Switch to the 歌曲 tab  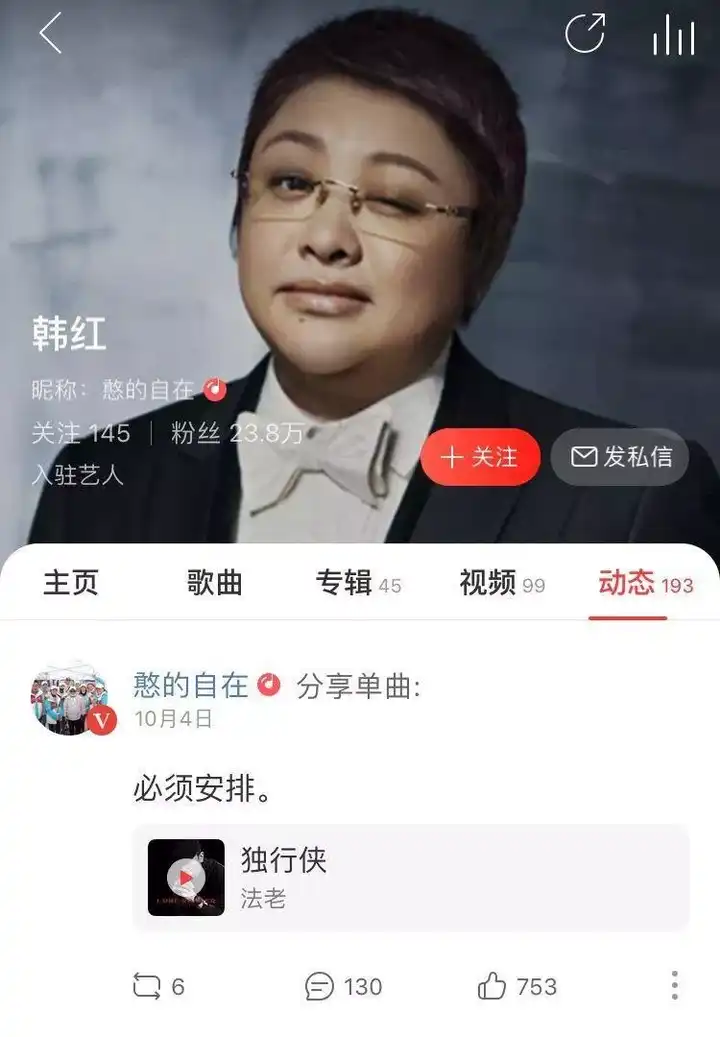pos(214,583)
